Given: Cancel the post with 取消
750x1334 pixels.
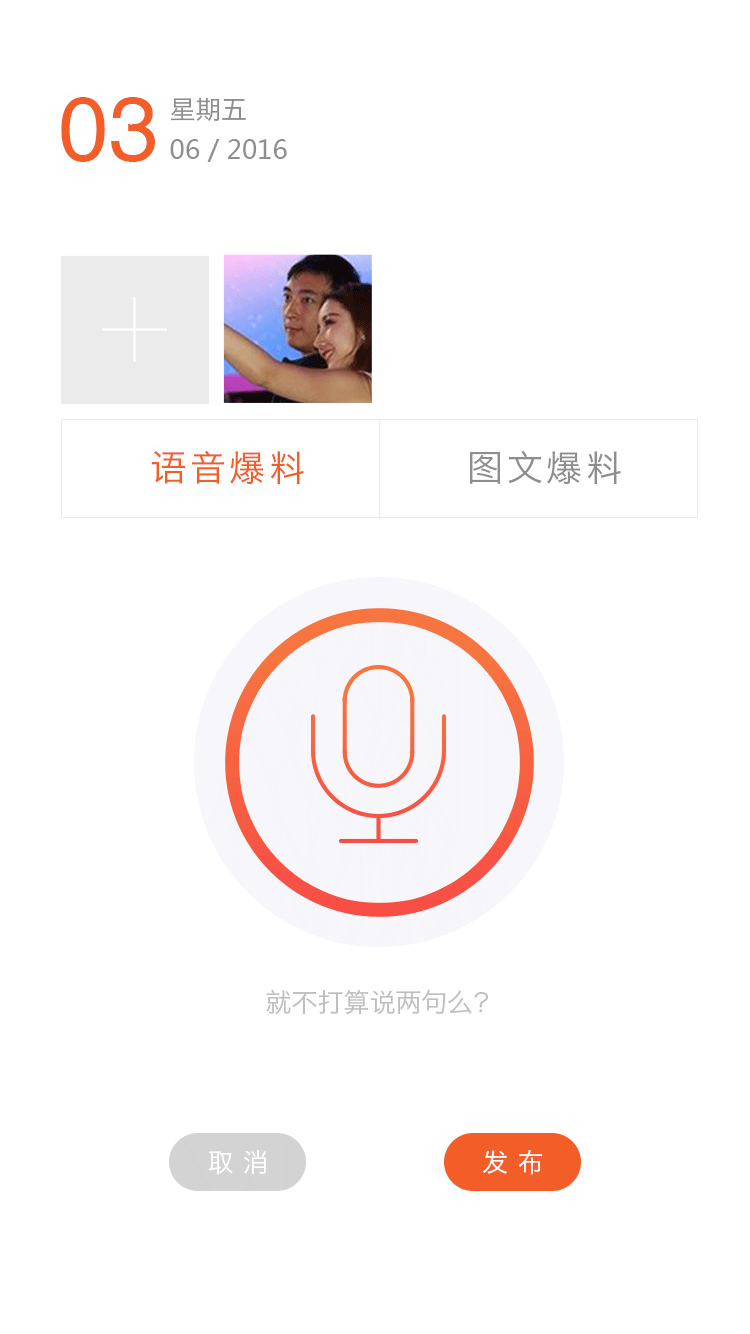Looking at the screenshot, I should tap(237, 1162).
